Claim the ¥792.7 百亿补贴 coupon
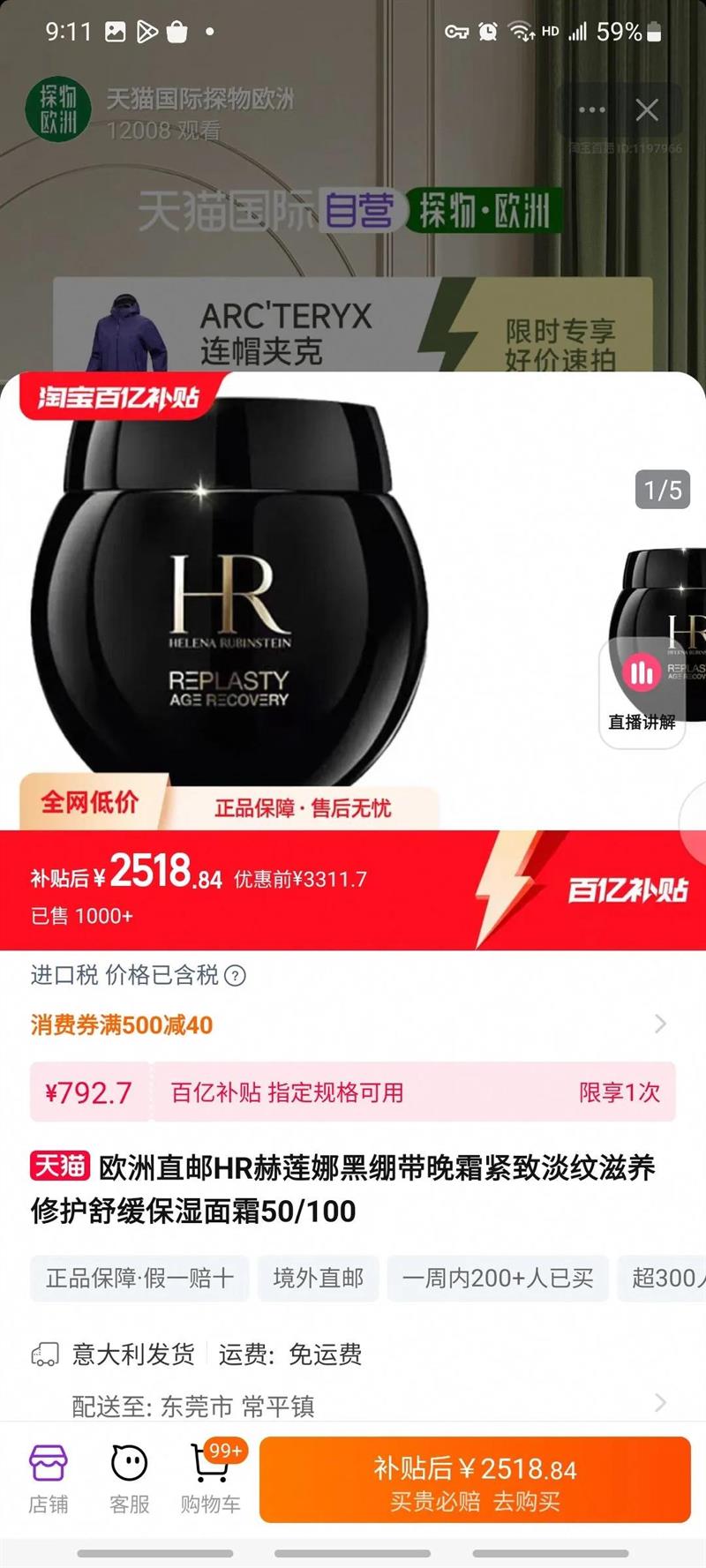 point(353,1092)
